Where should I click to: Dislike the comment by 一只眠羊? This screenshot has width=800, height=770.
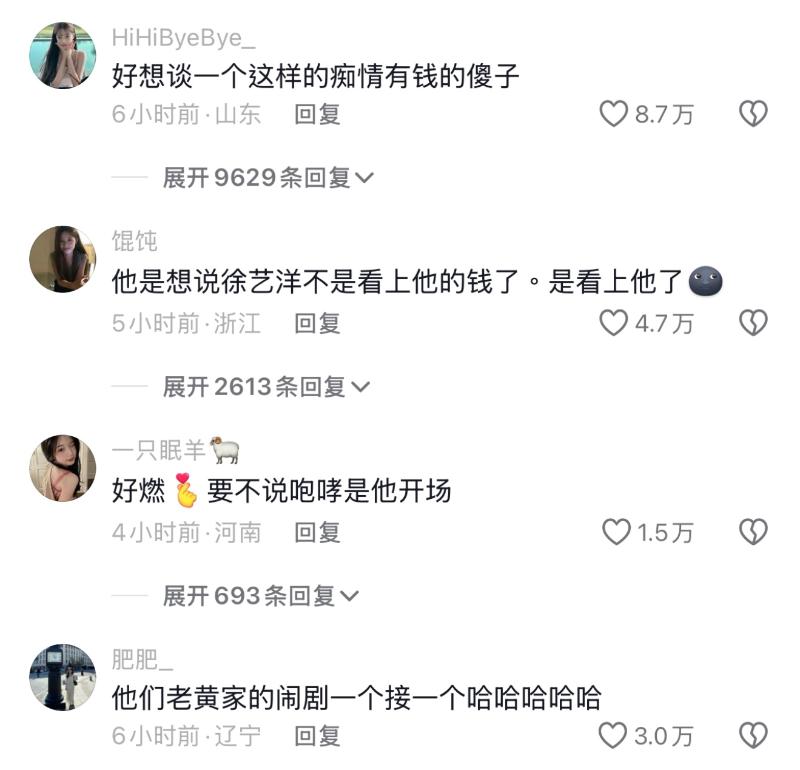(x=753, y=532)
